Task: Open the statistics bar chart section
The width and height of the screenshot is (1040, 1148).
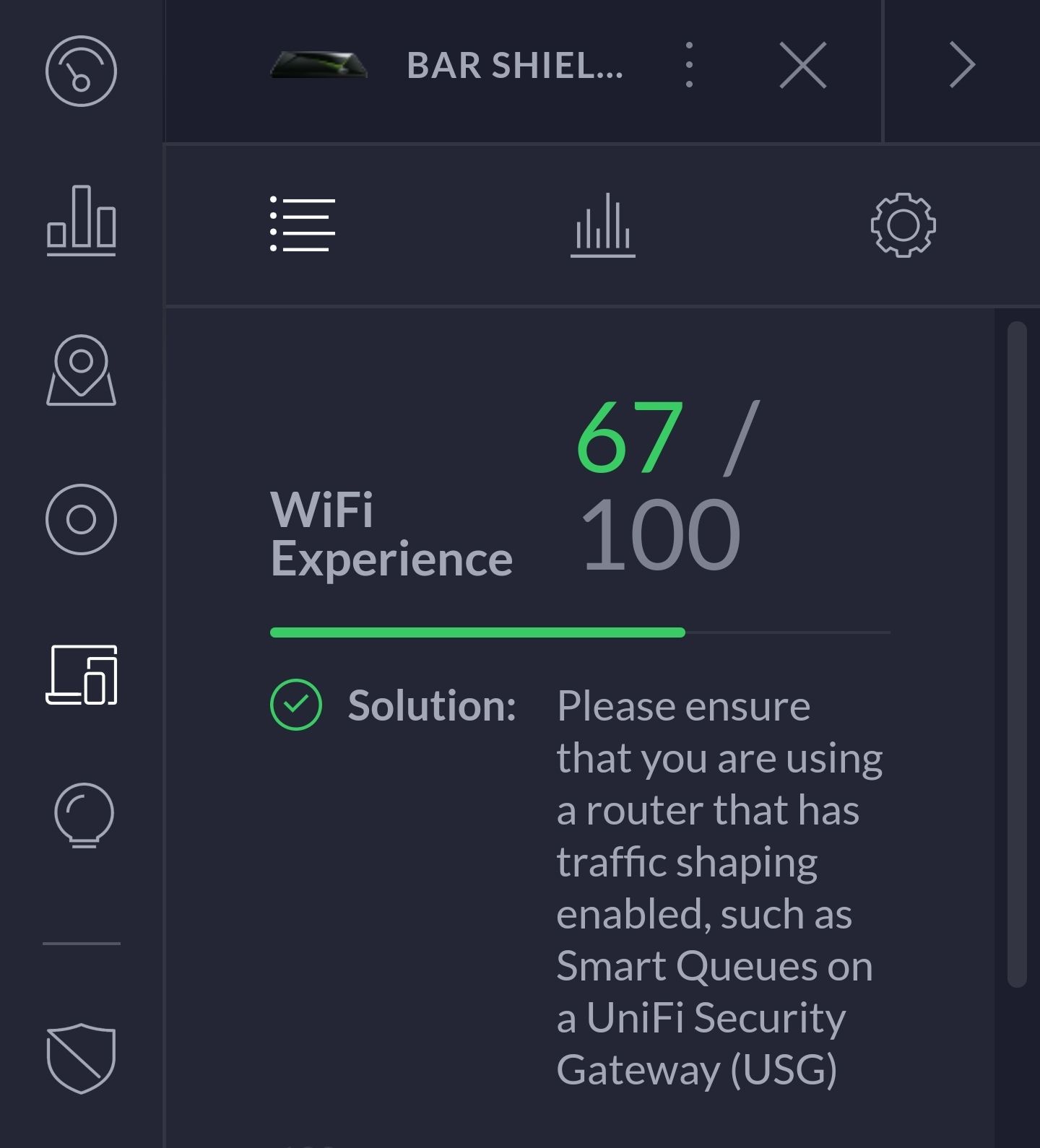Action: (81, 221)
